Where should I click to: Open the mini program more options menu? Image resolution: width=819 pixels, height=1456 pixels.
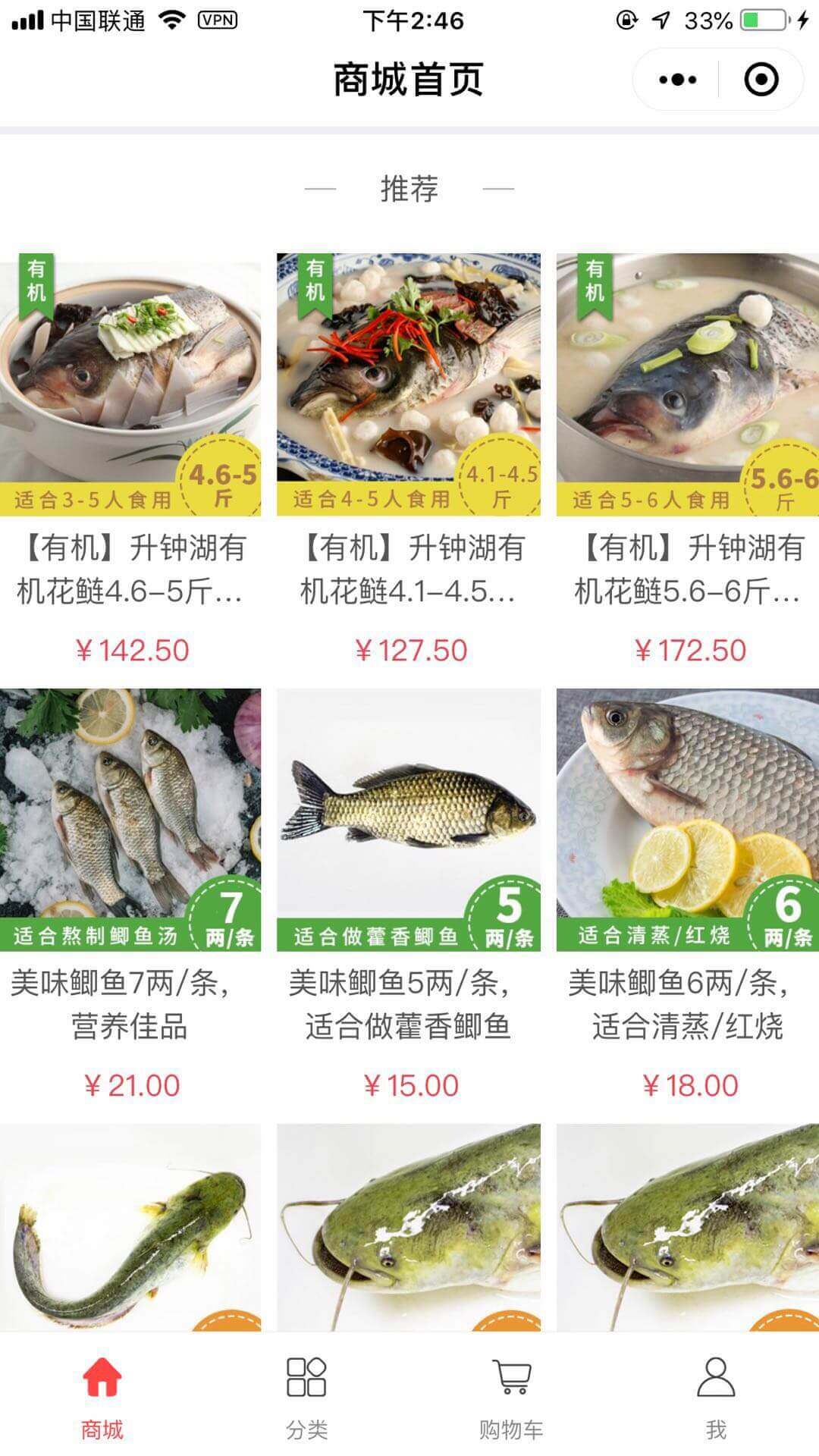(x=677, y=80)
